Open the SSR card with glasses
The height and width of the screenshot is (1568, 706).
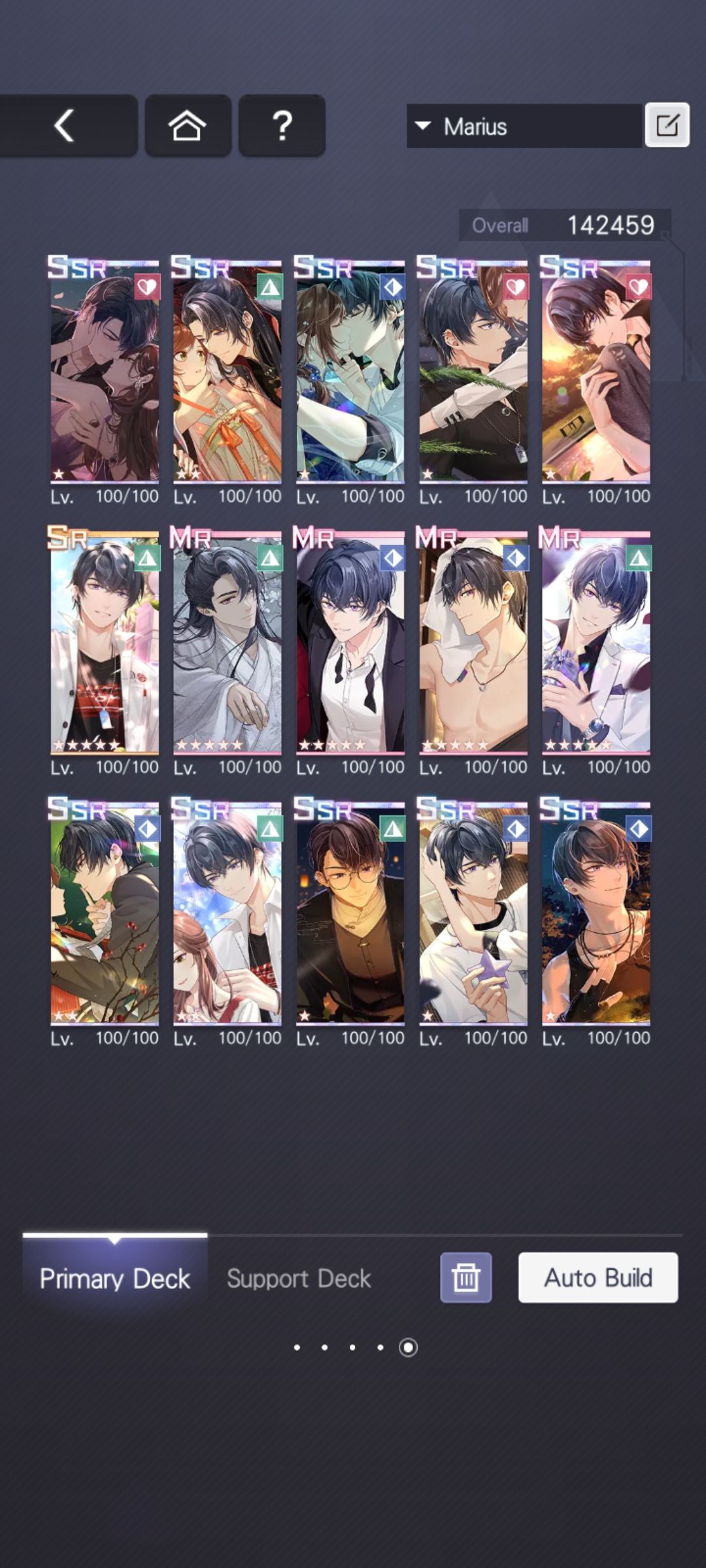pyautogui.click(x=350, y=915)
